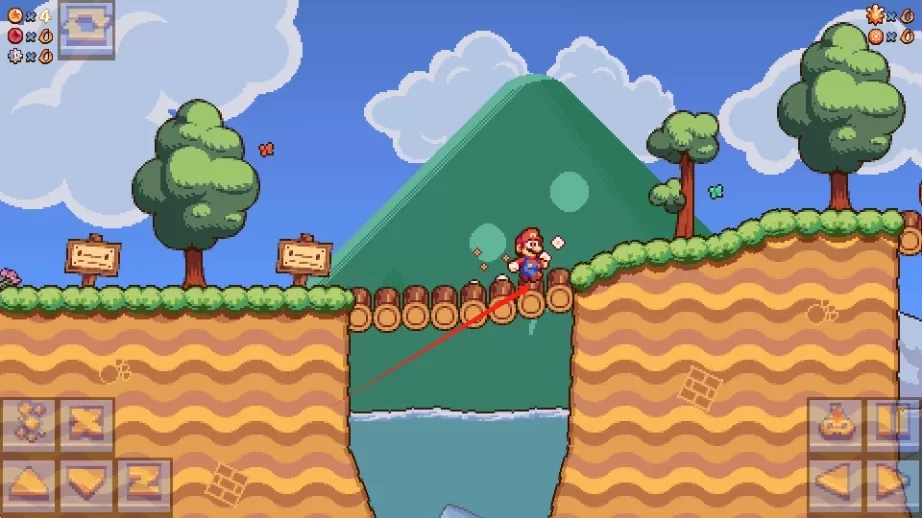The image size is (922, 518).
Task: Pause the game with the pause button
Action: click(x=892, y=426)
